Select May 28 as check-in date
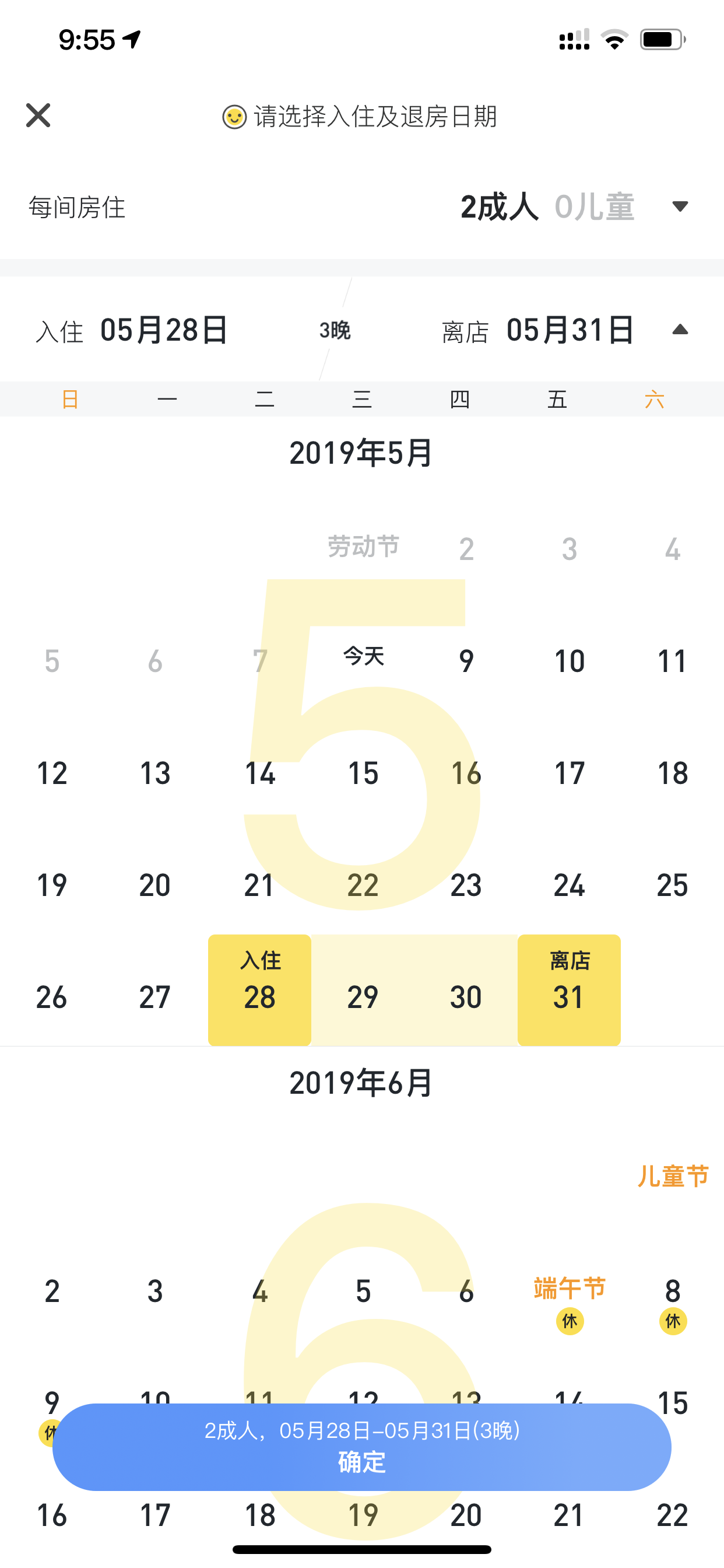724x1568 pixels. [260, 990]
